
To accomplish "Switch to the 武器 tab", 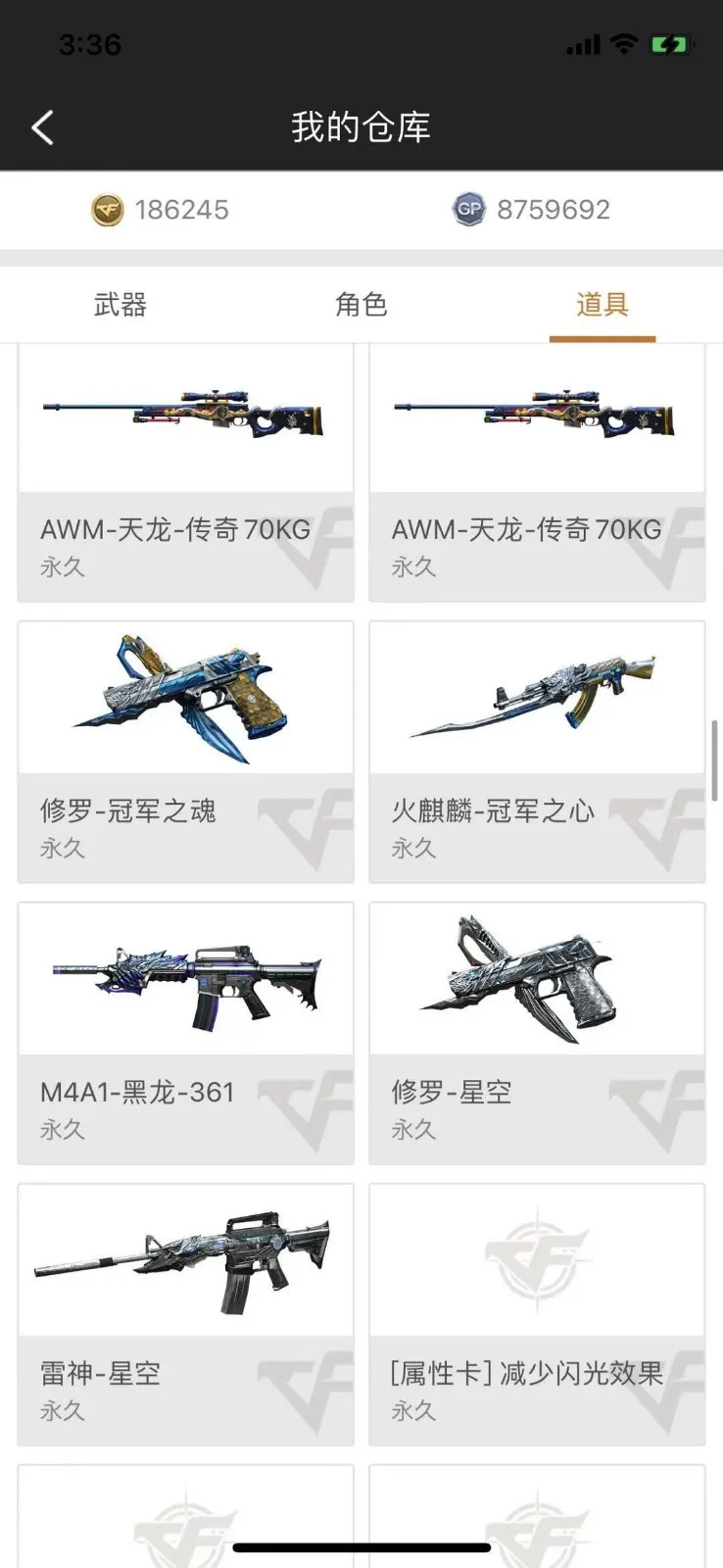I will [120, 305].
